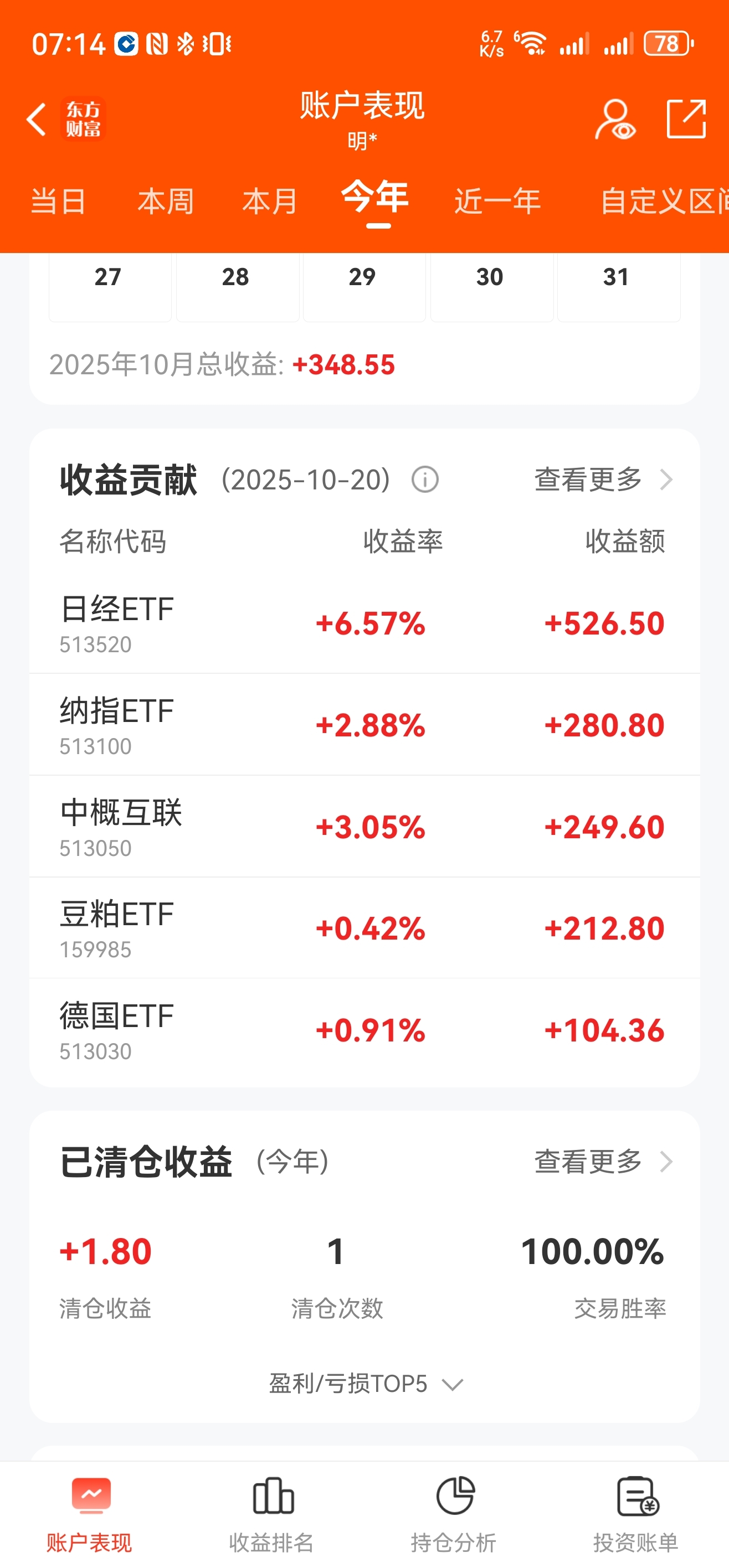
Task: Select the 近一年 tab
Action: [x=497, y=201]
